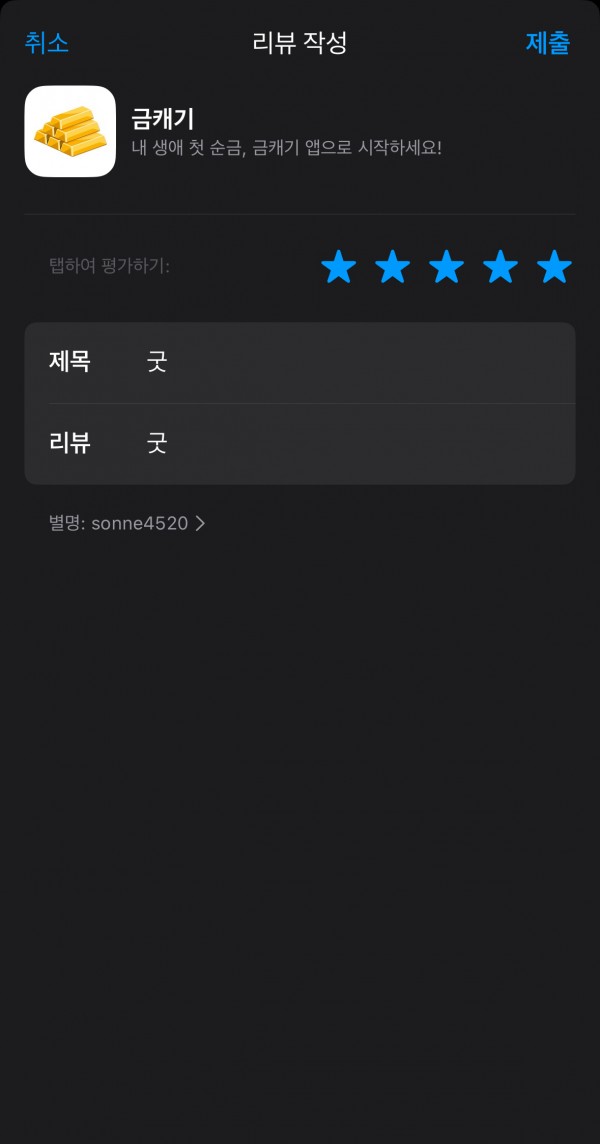The width and height of the screenshot is (600, 1144).
Task: Rate five stars with the last star
Action: 555,266
